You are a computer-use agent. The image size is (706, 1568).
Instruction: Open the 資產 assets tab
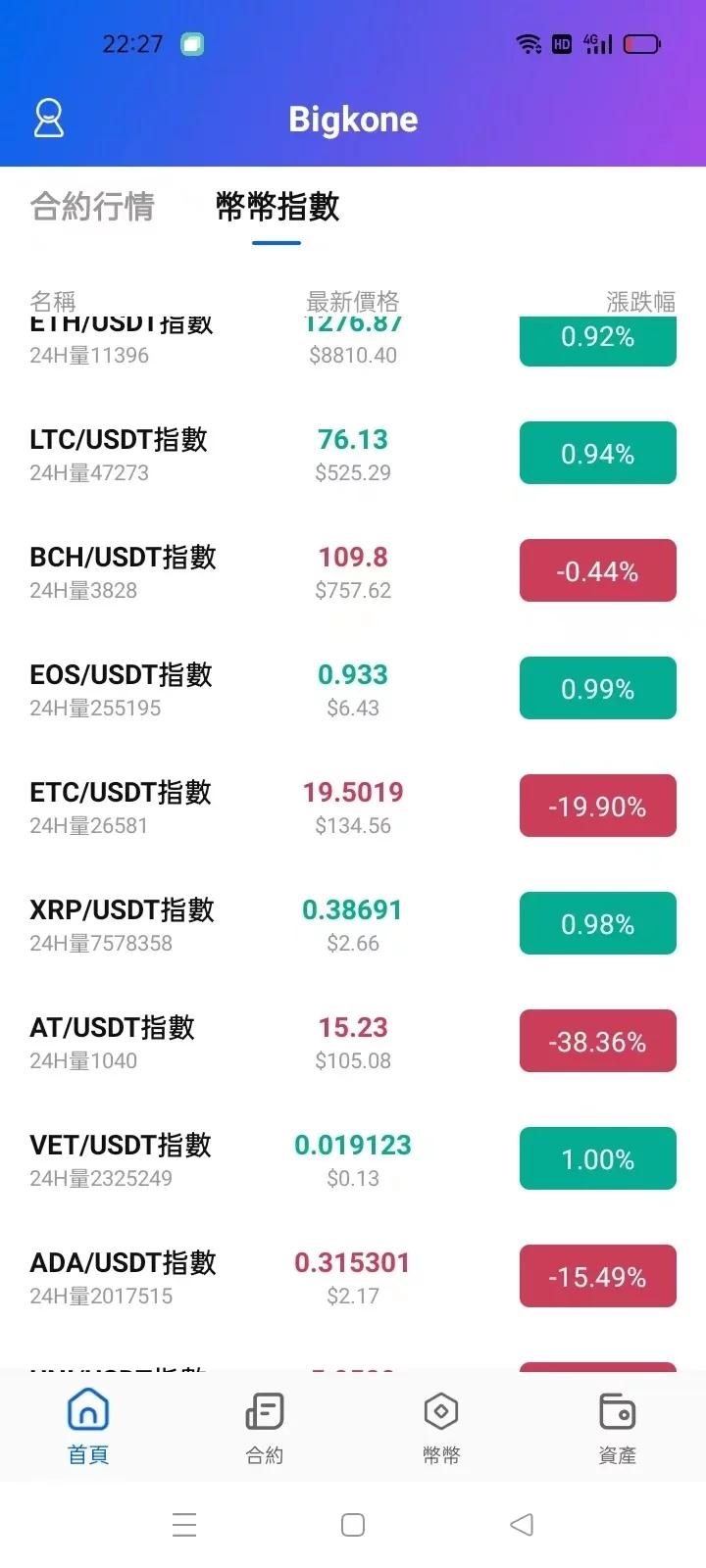618,1426
